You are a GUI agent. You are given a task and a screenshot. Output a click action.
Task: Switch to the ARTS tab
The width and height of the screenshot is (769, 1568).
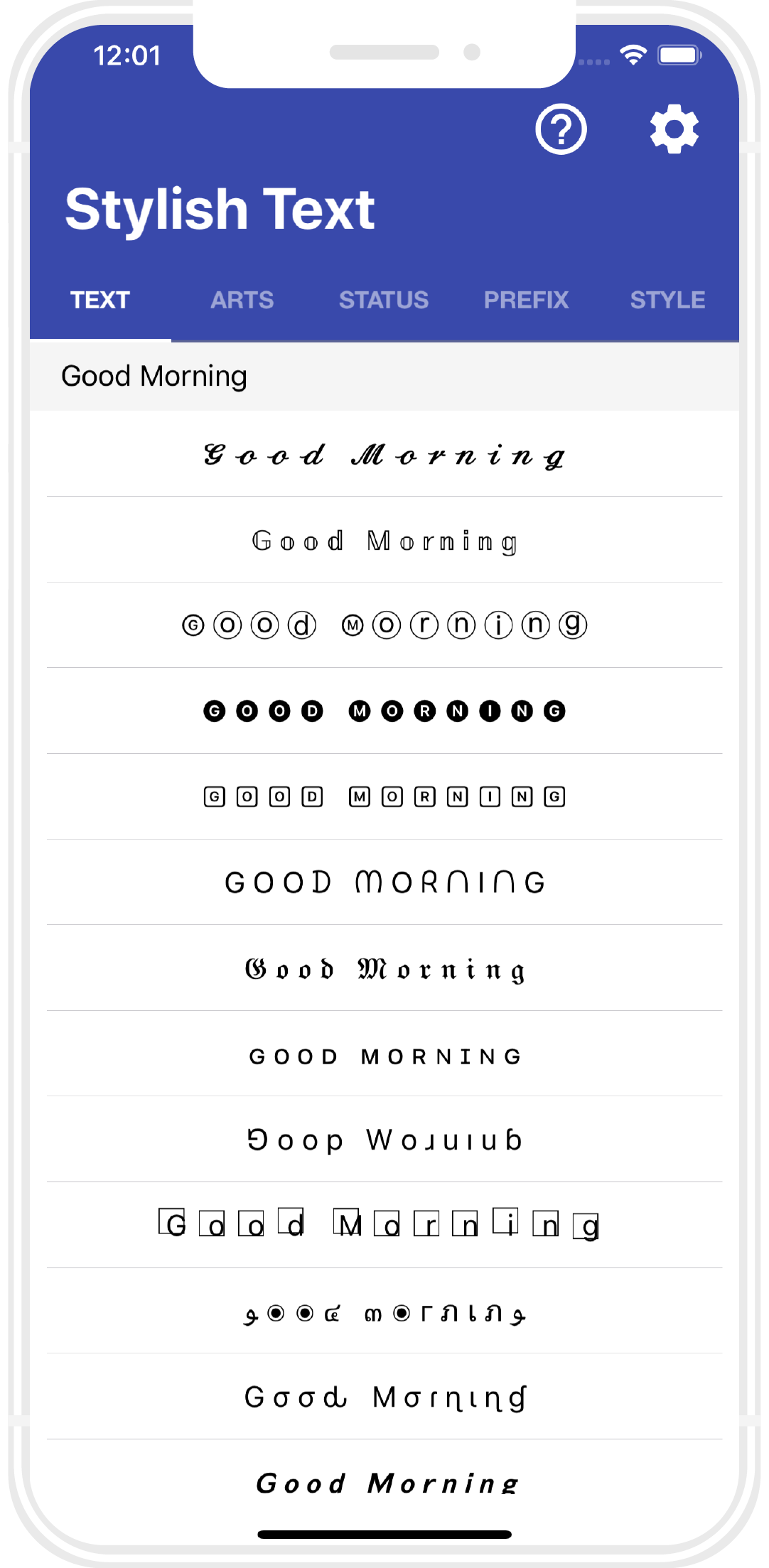tap(242, 300)
